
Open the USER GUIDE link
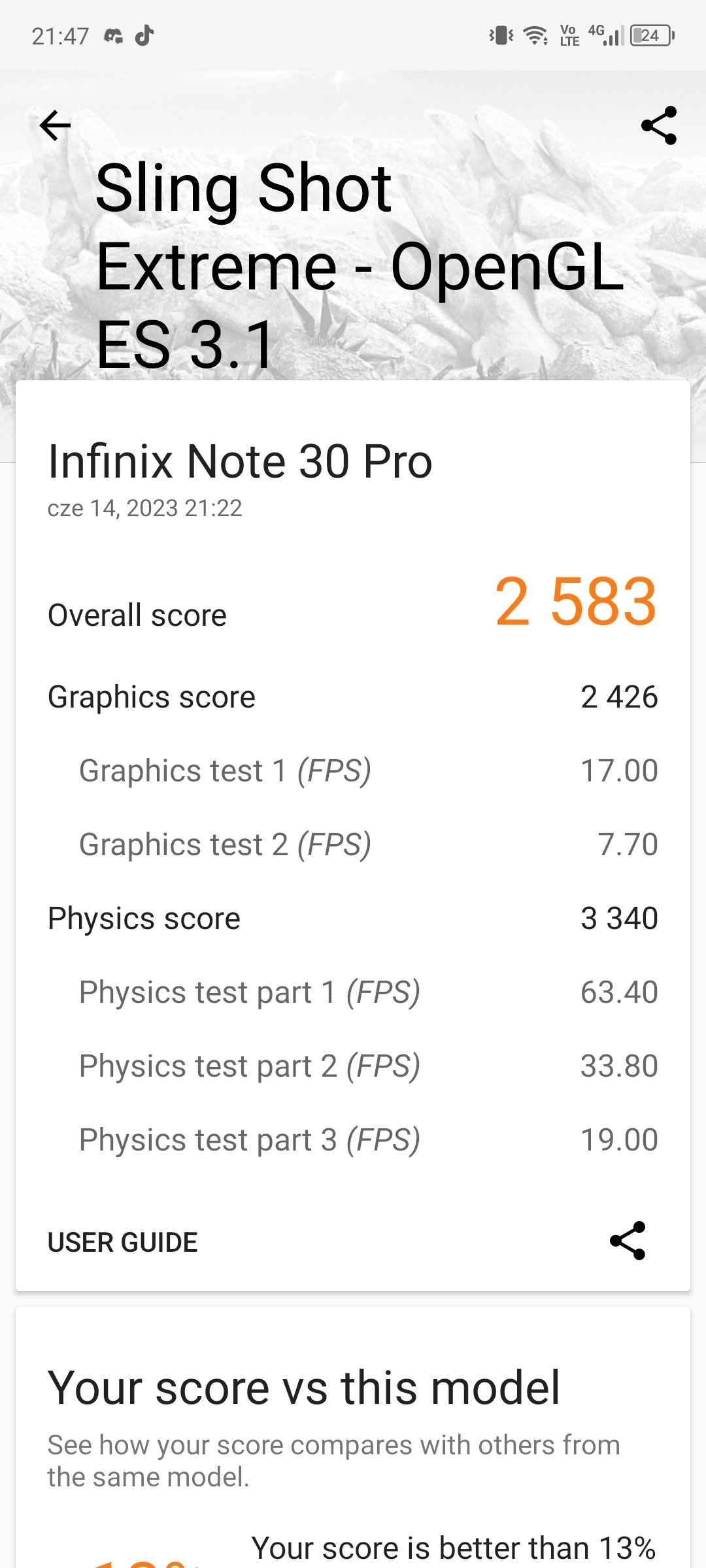click(123, 1242)
